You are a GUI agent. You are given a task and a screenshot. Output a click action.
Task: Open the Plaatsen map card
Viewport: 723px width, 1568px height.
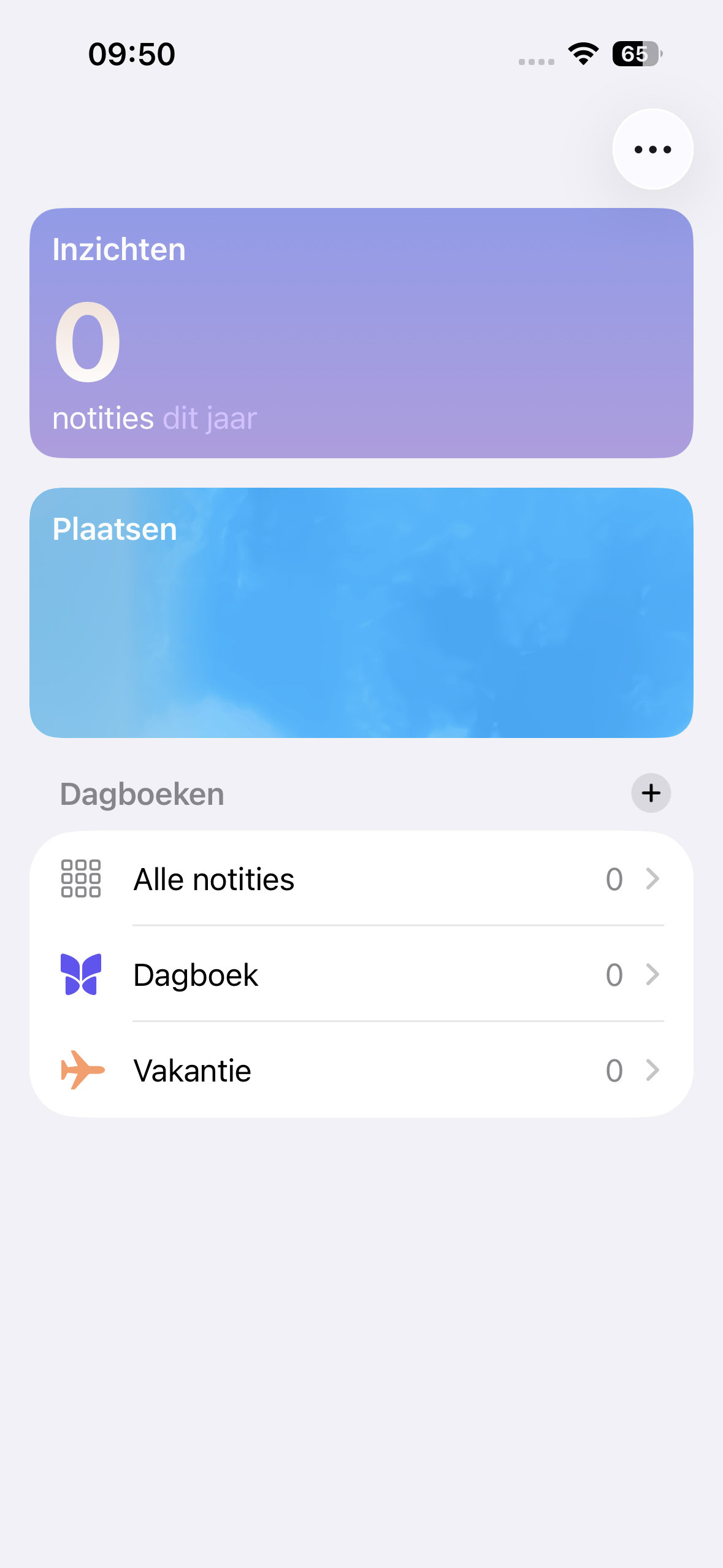(361, 613)
